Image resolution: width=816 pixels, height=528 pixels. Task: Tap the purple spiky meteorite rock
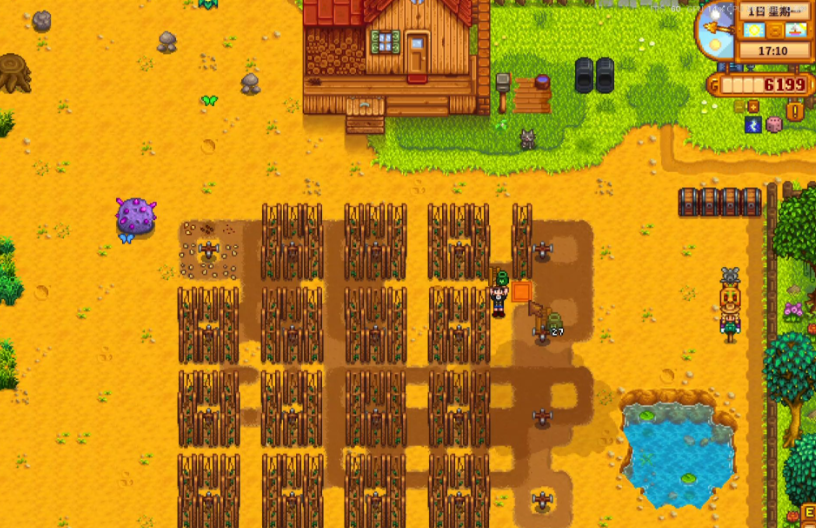point(135,216)
